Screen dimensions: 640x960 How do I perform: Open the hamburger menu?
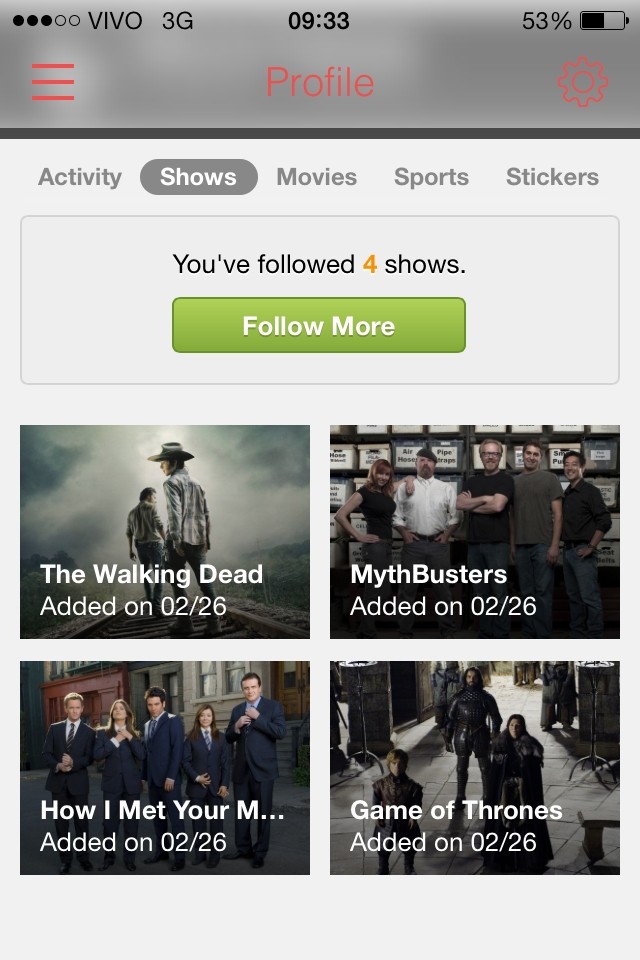pyautogui.click(x=53, y=82)
